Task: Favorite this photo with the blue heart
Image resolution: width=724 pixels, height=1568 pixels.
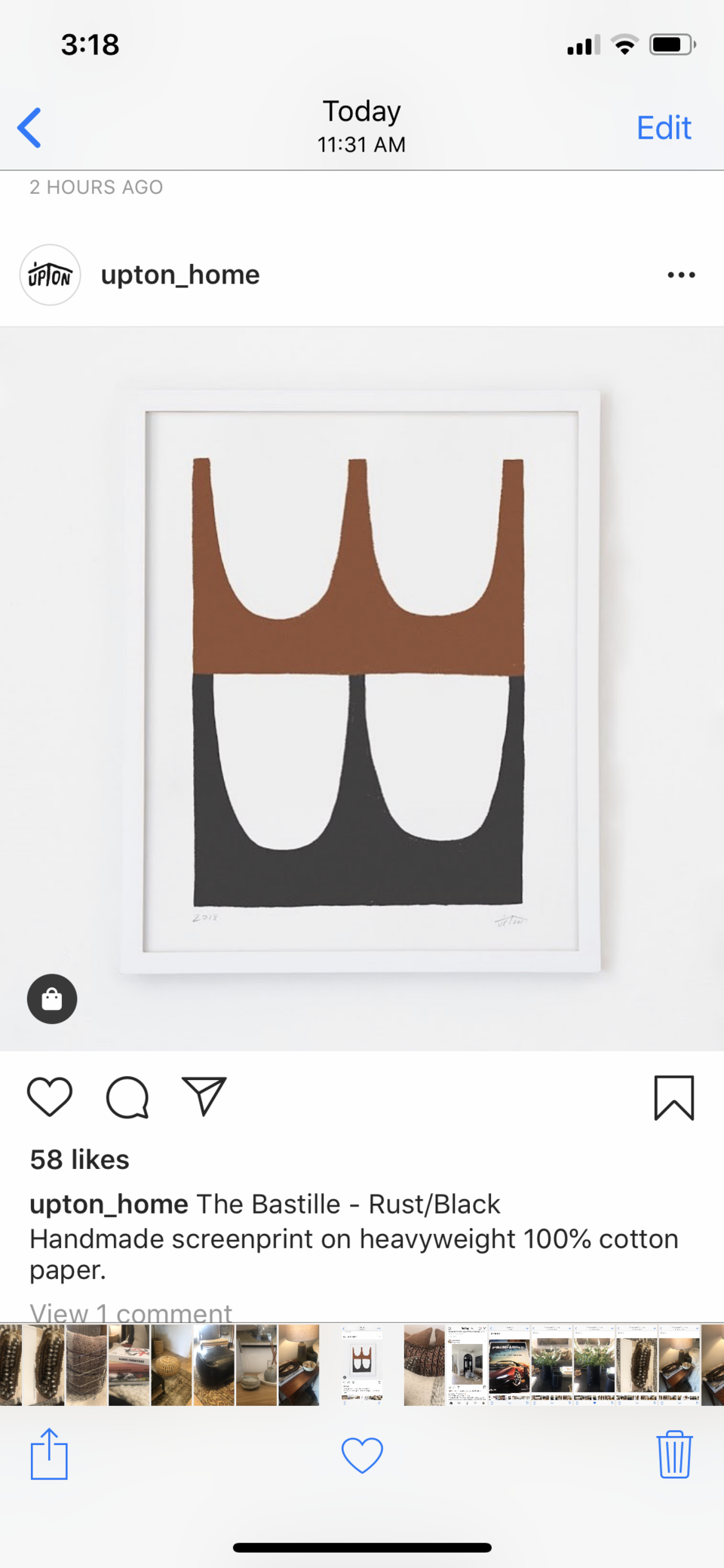Action: coord(362,1454)
